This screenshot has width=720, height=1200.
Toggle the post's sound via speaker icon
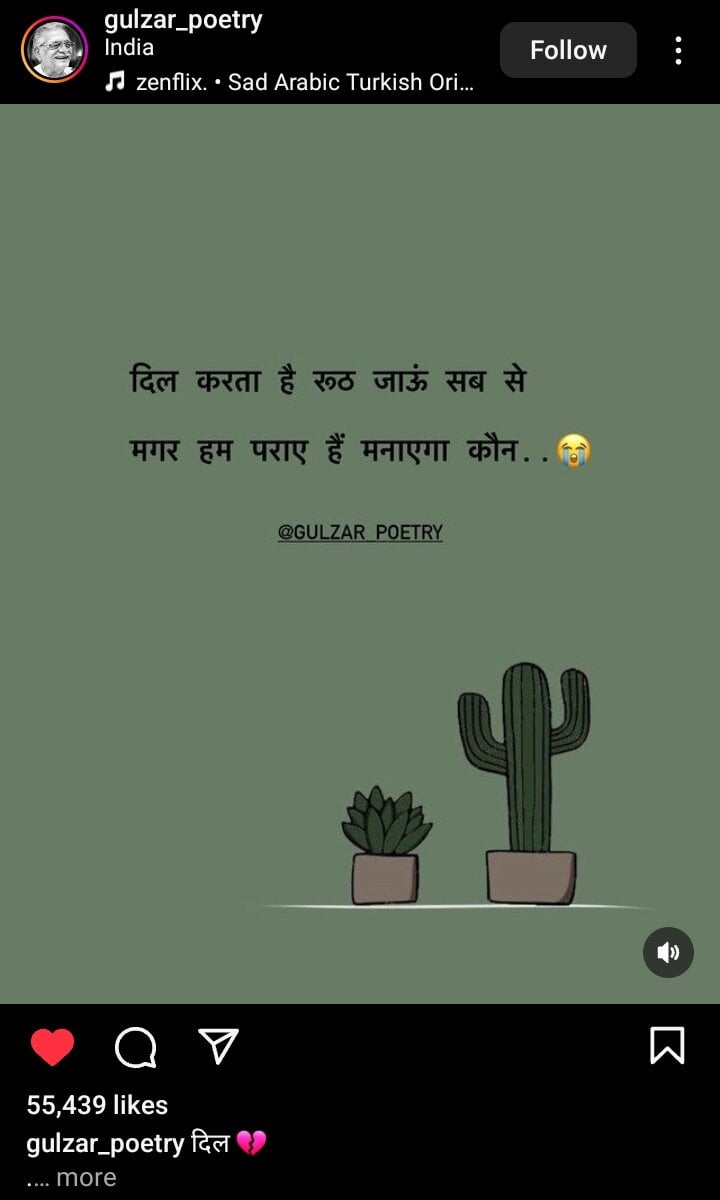tap(668, 951)
